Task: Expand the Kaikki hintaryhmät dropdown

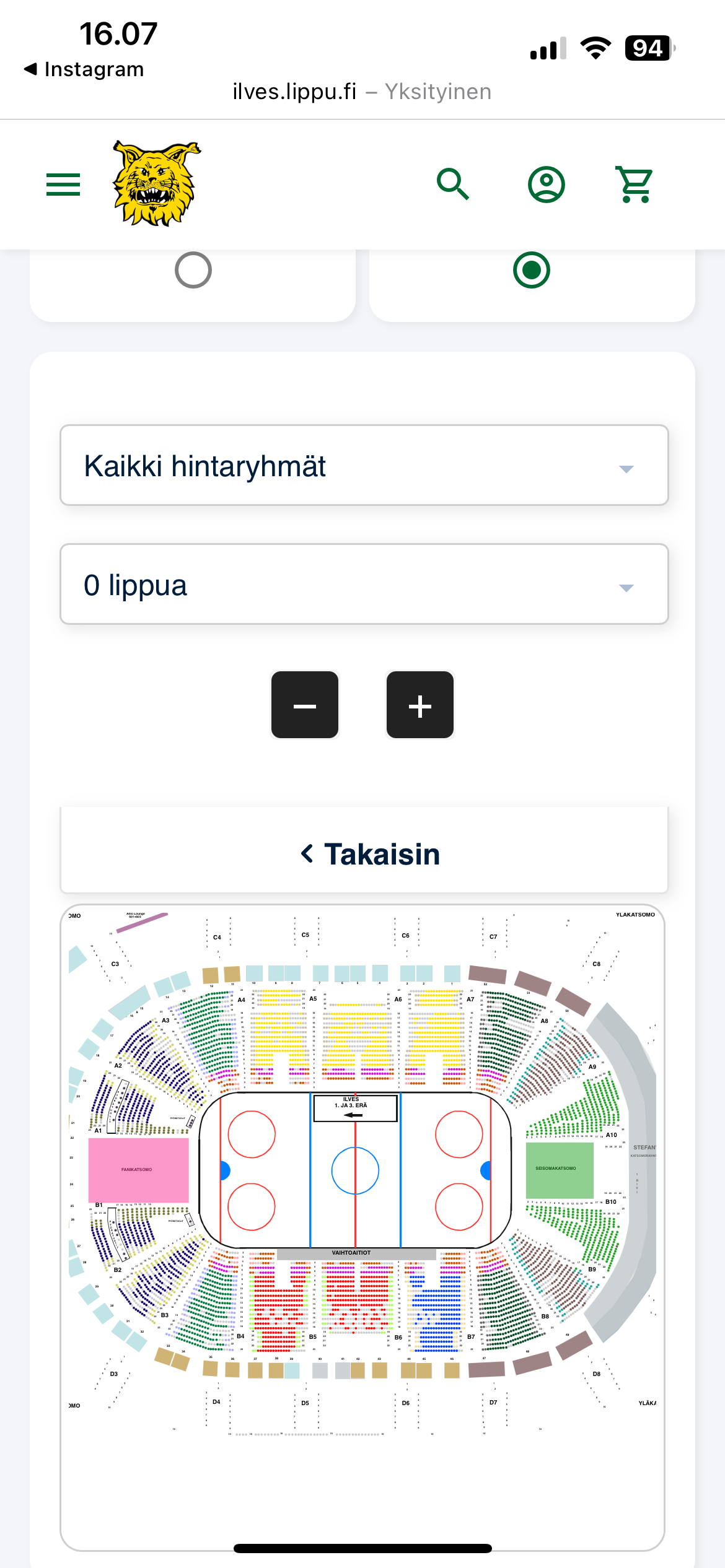Action: (364, 466)
